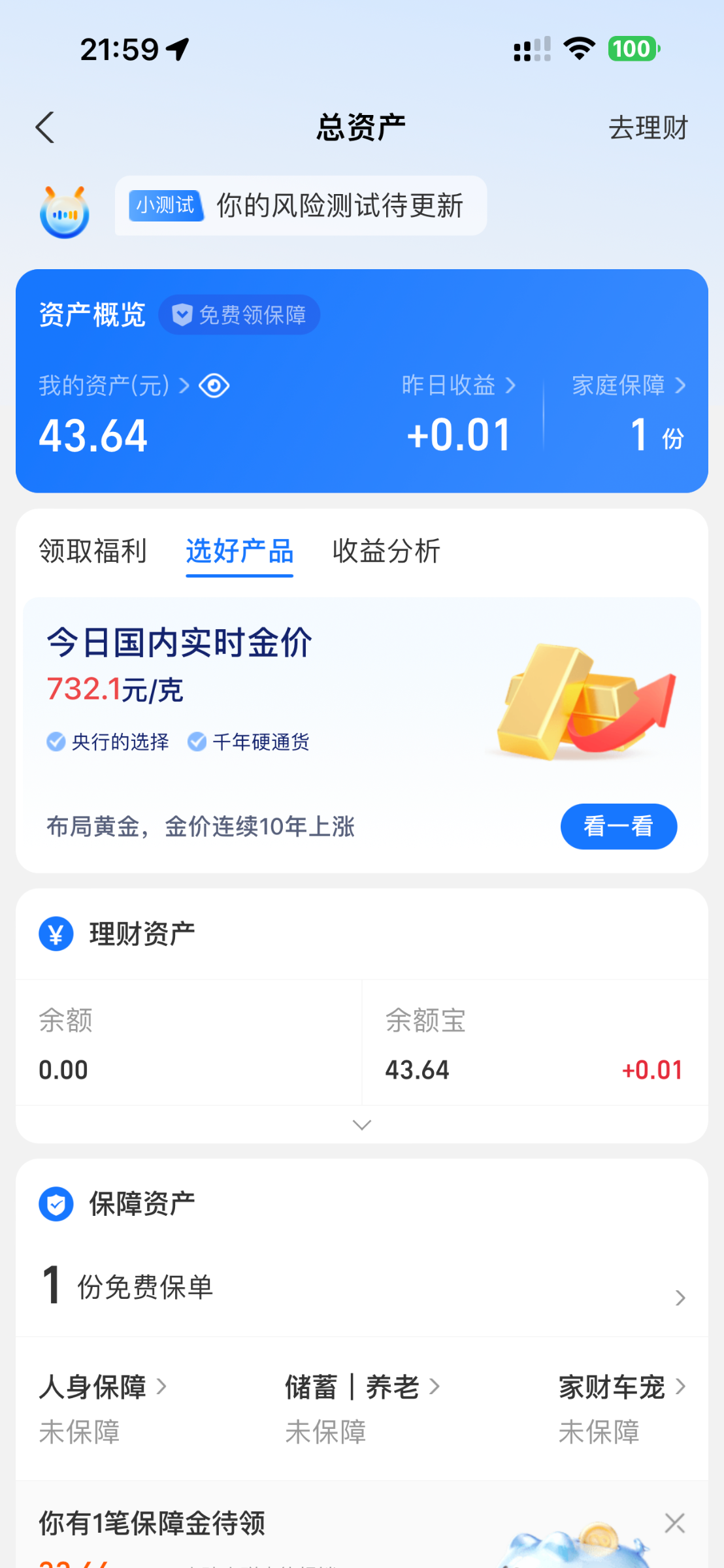Open 人身保障 coverage
The width and height of the screenshot is (724, 1568).
[103, 1388]
